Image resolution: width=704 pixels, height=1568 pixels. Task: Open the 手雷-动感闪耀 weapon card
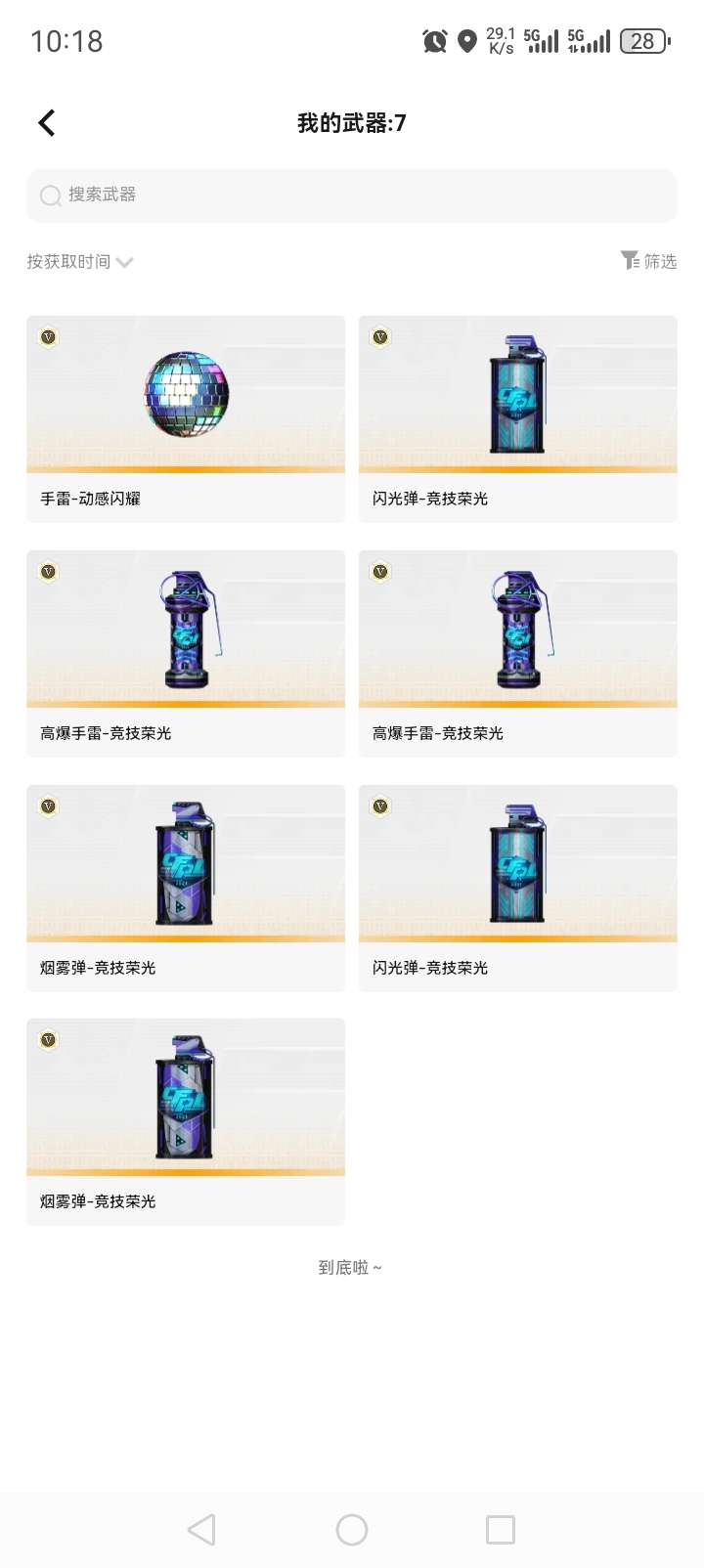pos(186,418)
